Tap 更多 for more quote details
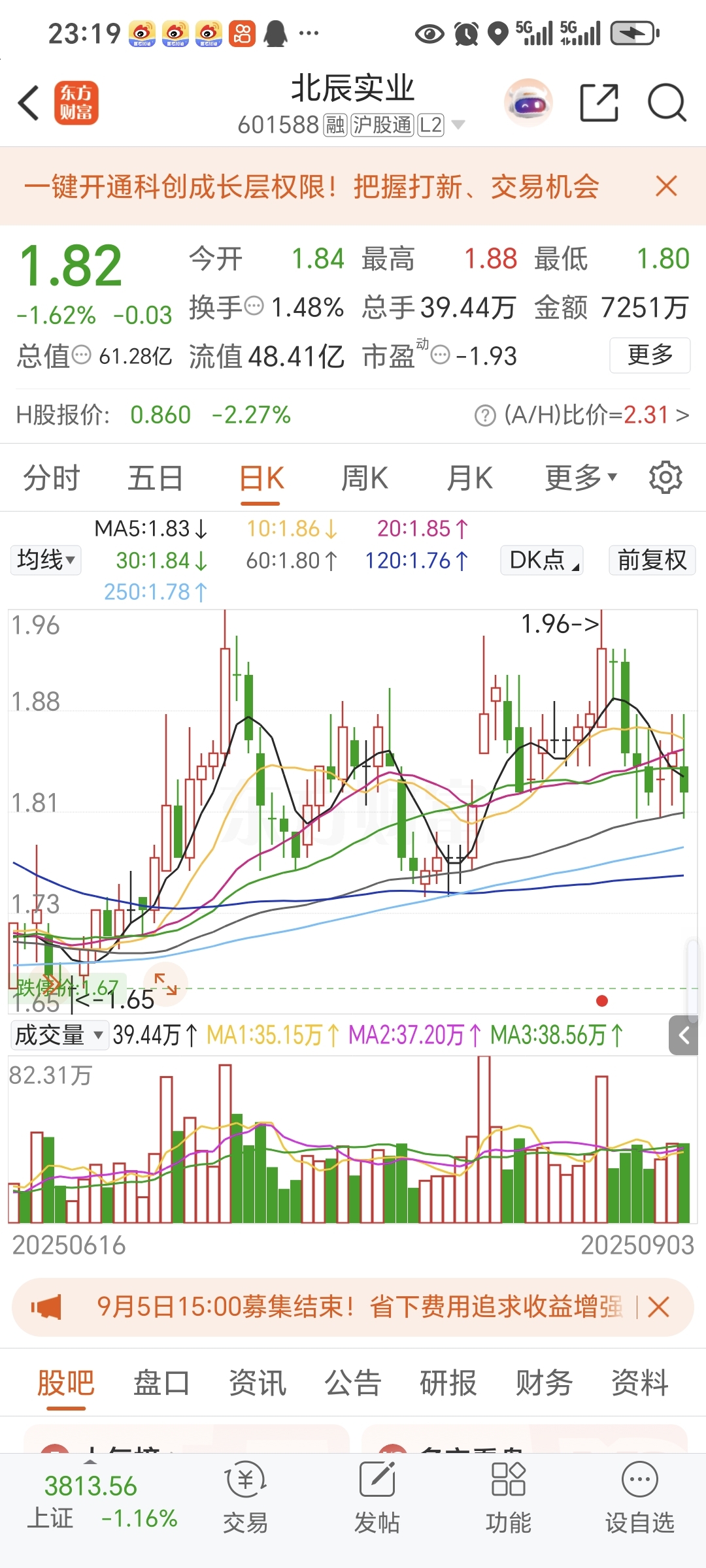 pyautogui.click(x=650, y=355)
